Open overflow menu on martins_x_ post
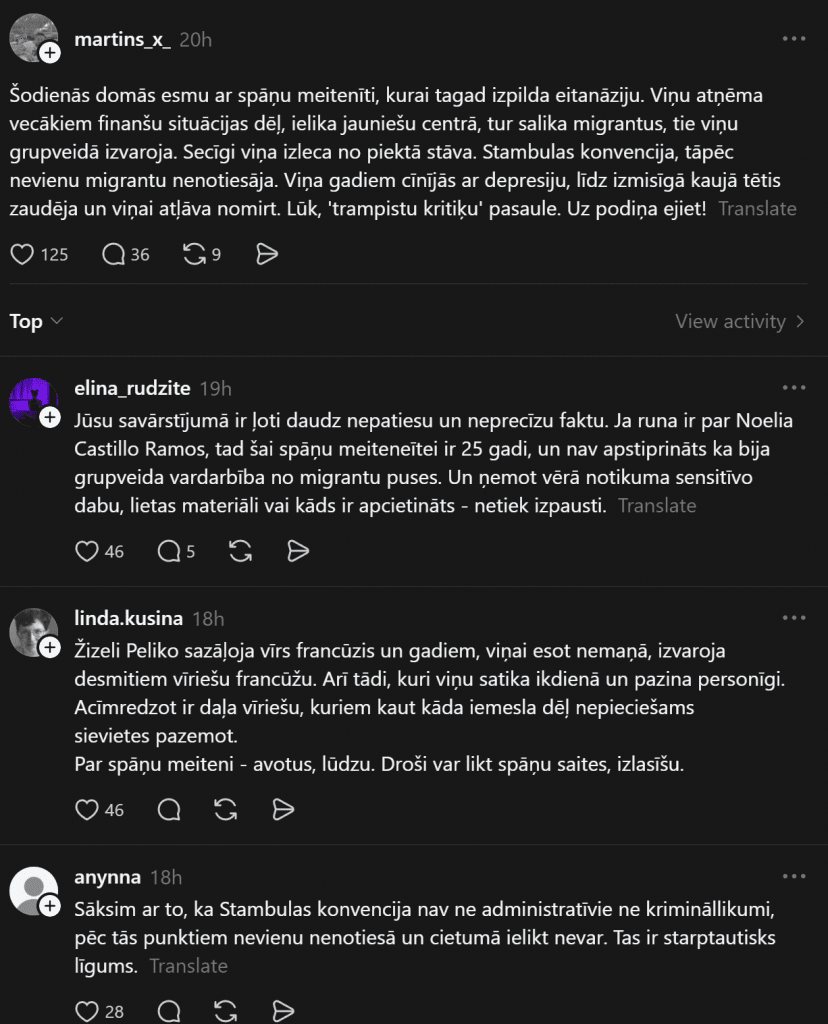Viewport: 828px width, 1024px height. point(794,39)
